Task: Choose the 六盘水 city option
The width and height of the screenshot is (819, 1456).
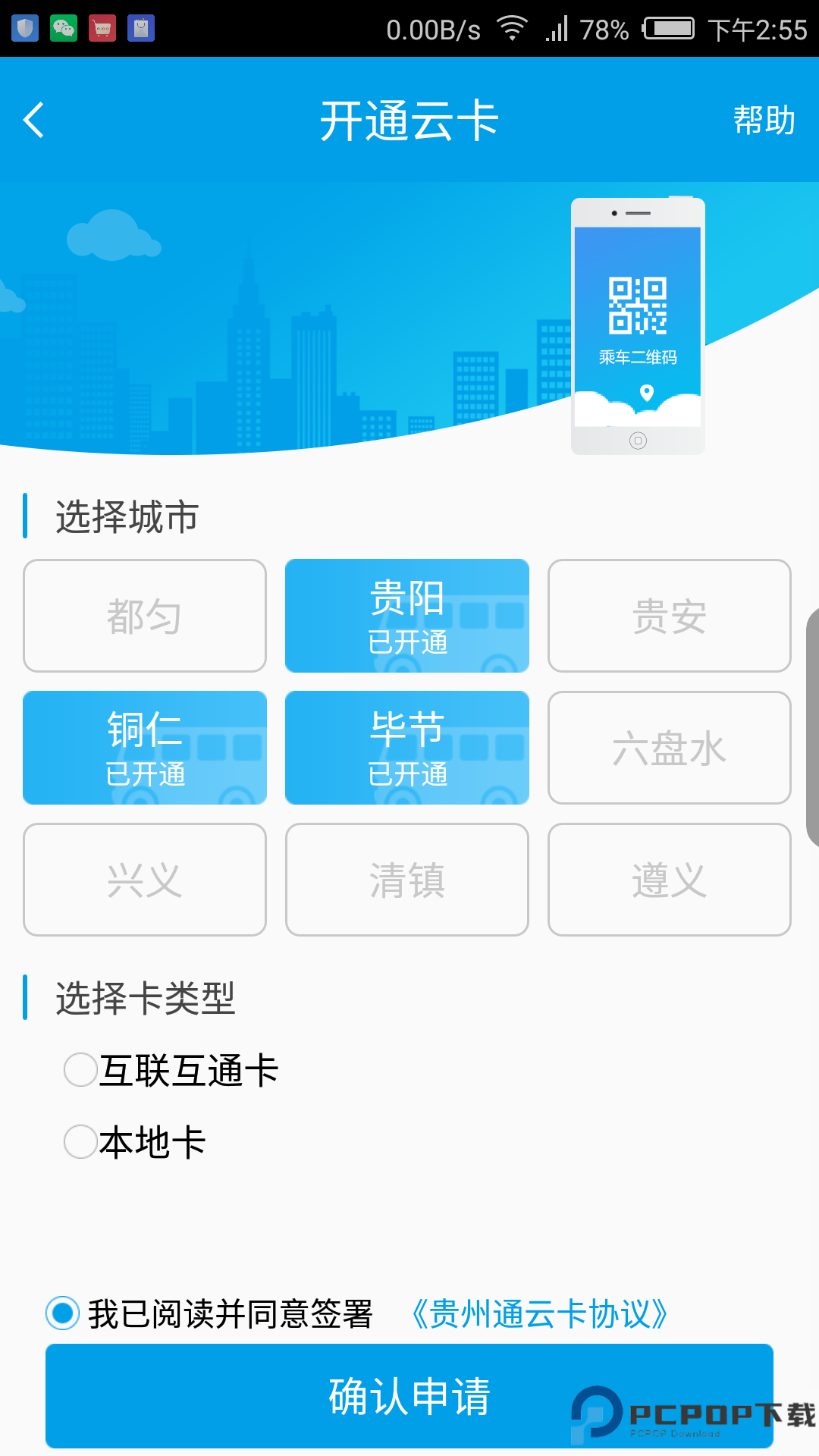Action: coord(668,748)
